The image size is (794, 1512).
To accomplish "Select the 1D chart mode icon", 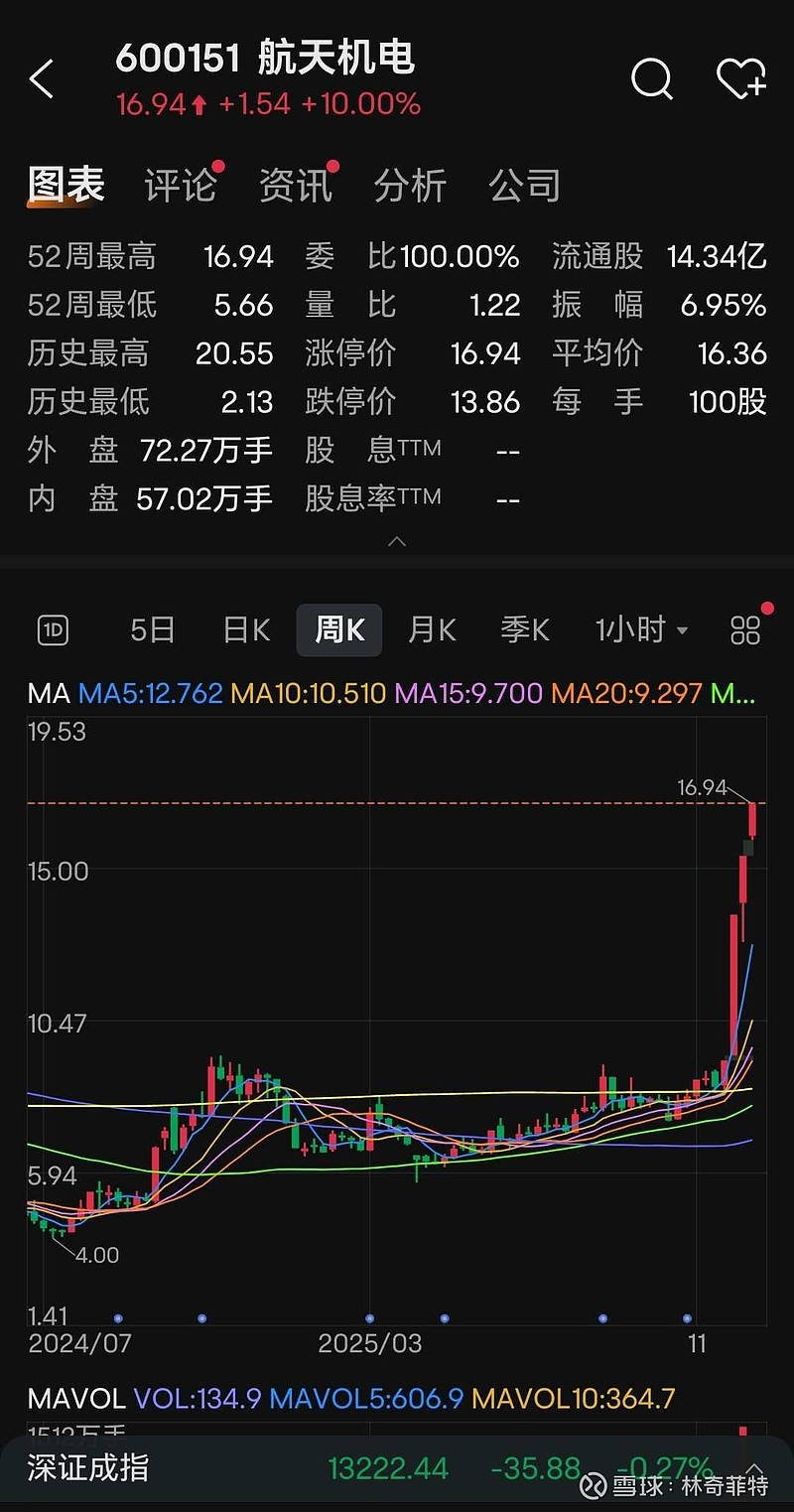I will tap(52, 630).
